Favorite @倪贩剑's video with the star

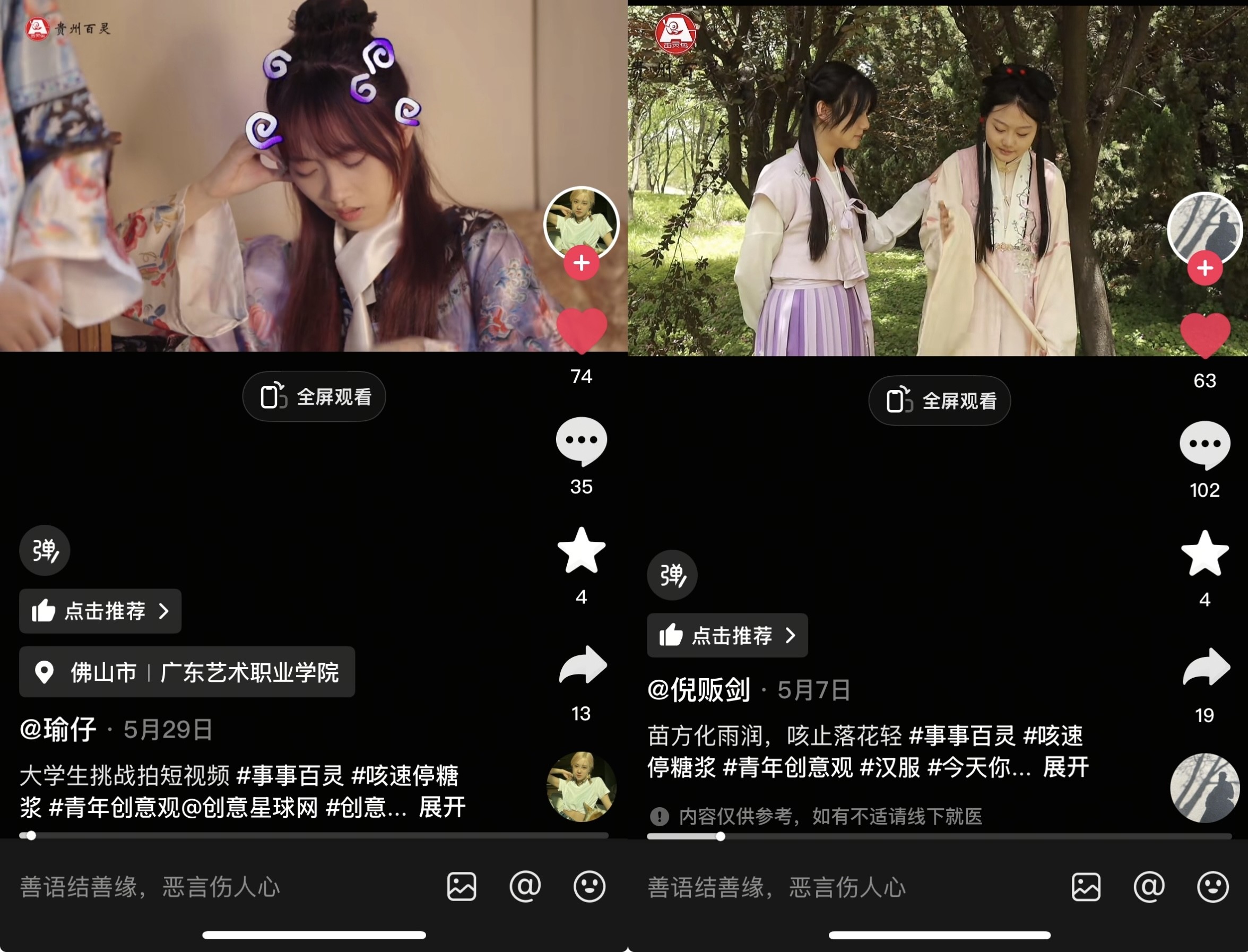click(x=1204, y=554)
